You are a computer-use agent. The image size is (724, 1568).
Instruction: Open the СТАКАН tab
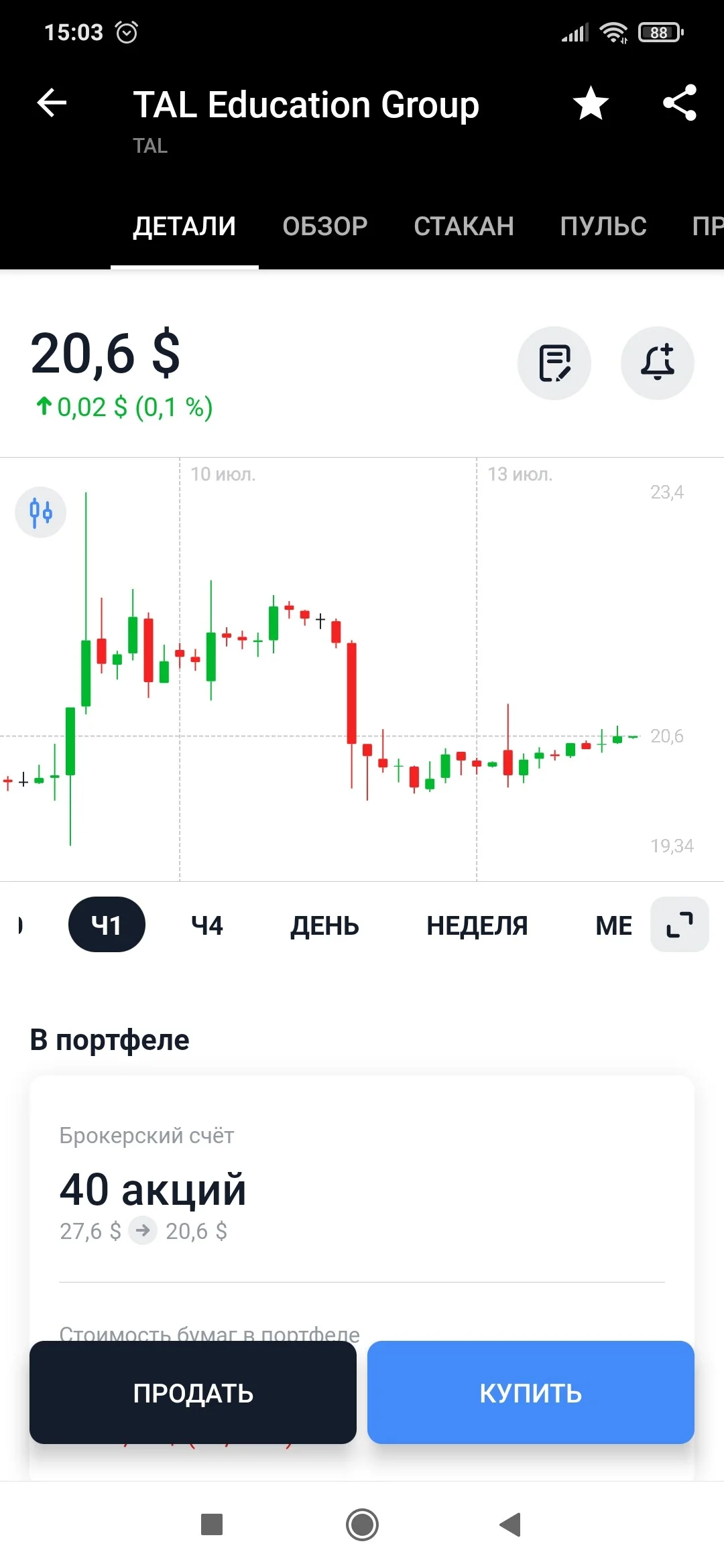coord(464,226)
